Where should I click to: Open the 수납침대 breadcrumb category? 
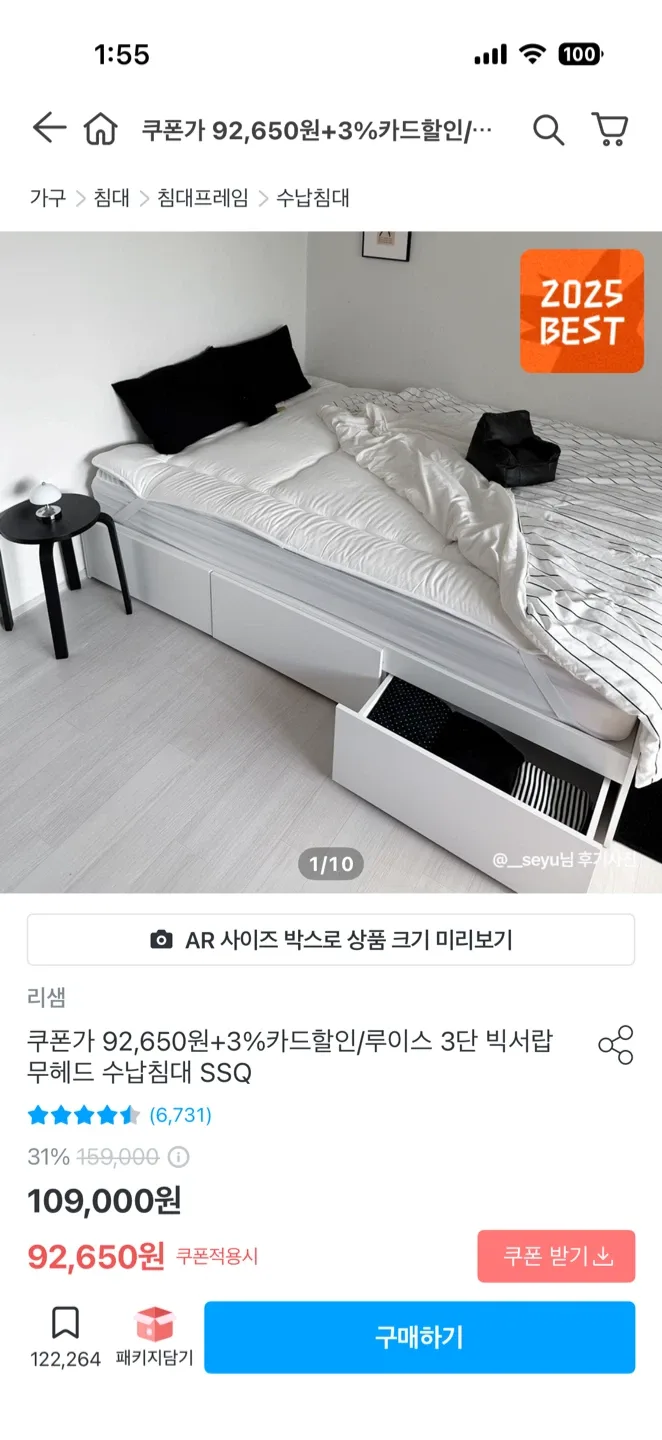pos(313,198)
